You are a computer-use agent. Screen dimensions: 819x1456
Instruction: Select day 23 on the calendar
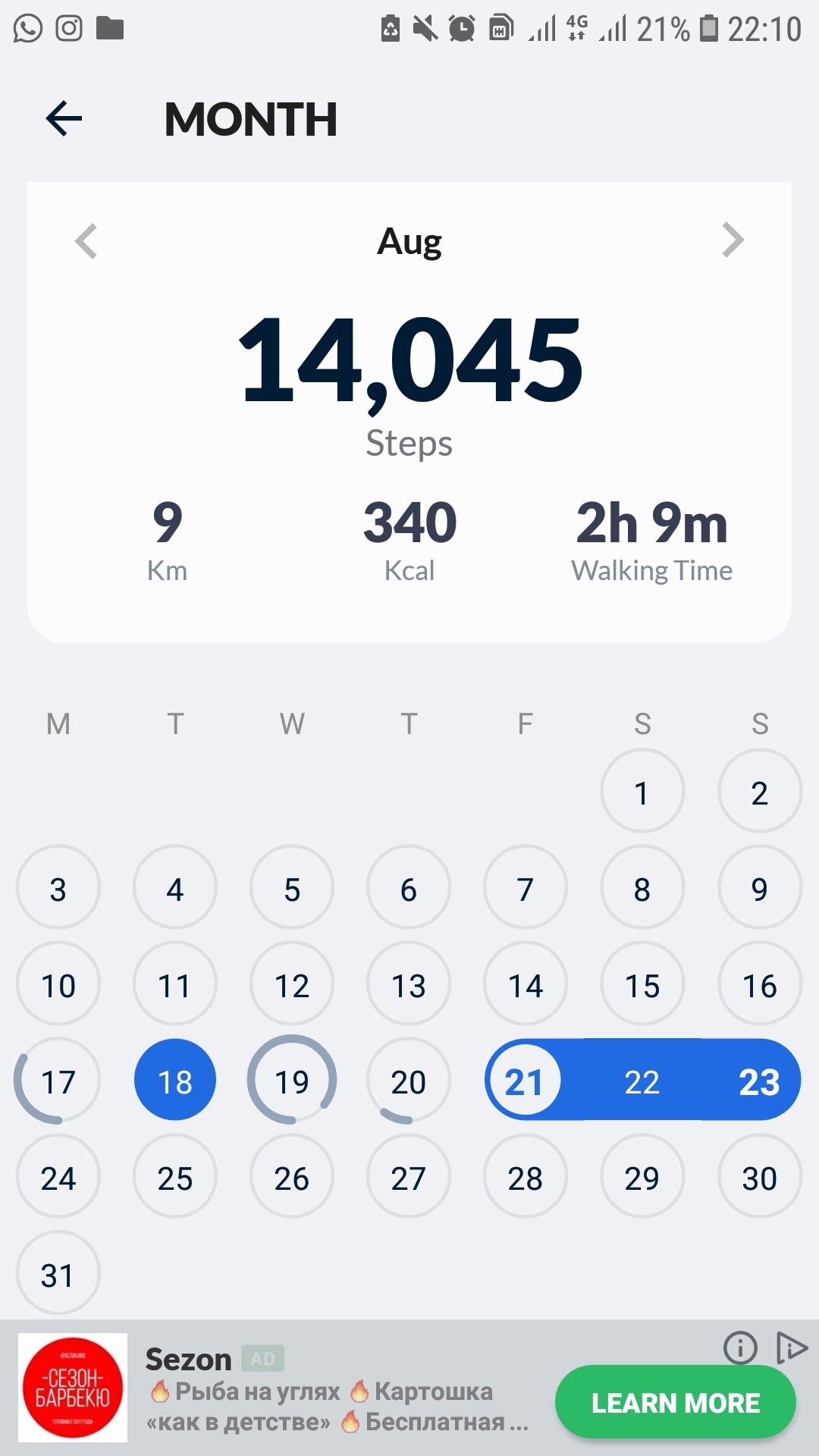click(x=759, y=1080)
